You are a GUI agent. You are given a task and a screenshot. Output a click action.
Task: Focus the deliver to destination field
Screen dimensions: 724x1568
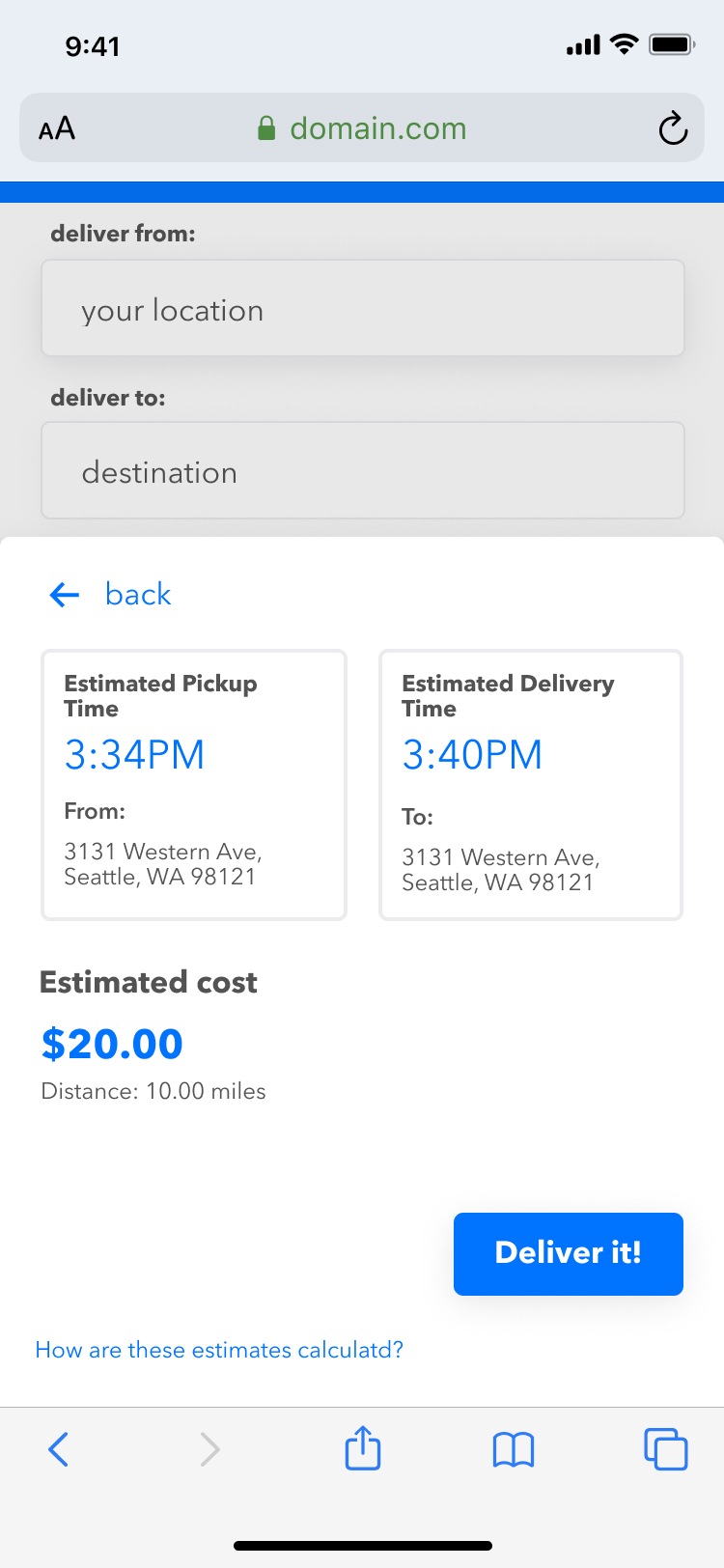(x=362, y=471)
